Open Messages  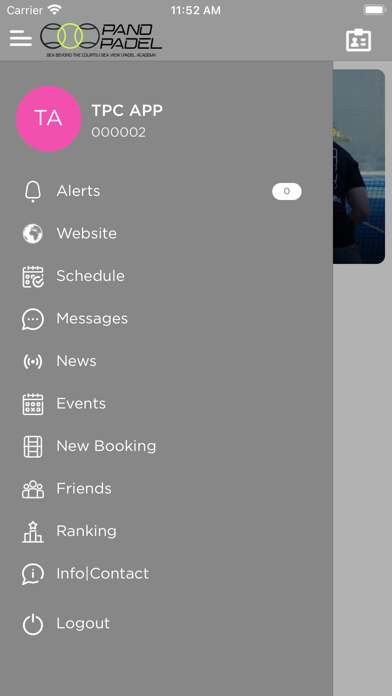coord(166,319)
